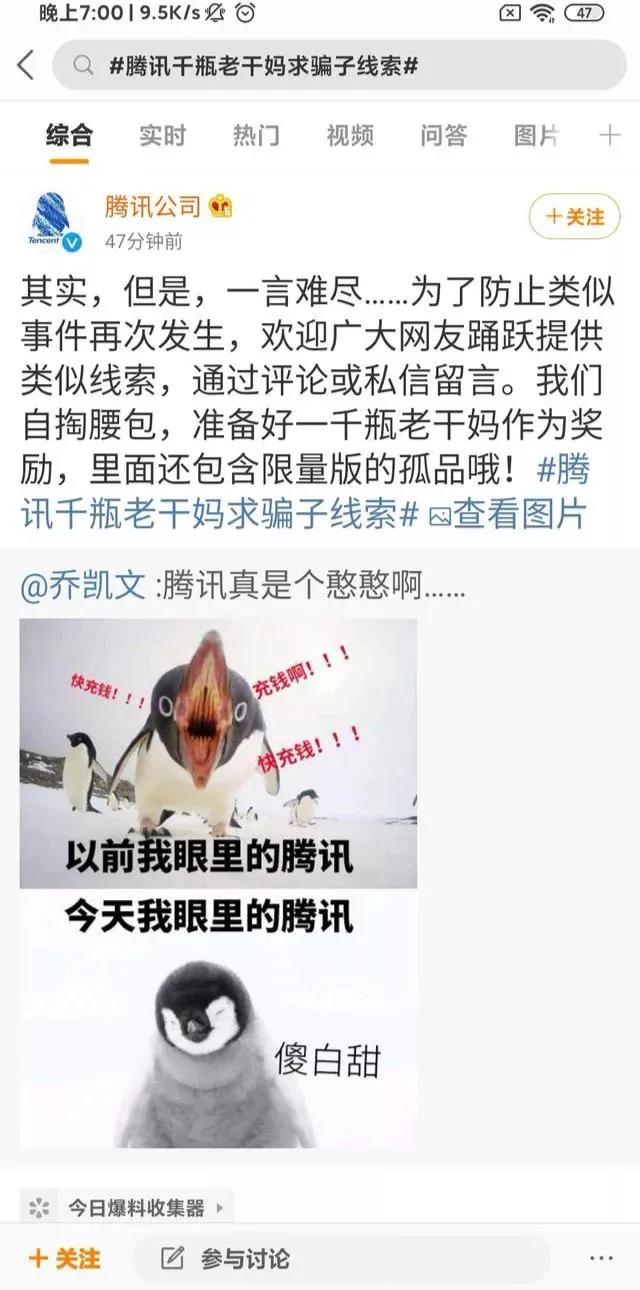Tap the bottom +关注 button
Image resolution: width=640 pixels, height=1290 pixels.
click(64, 1258)
